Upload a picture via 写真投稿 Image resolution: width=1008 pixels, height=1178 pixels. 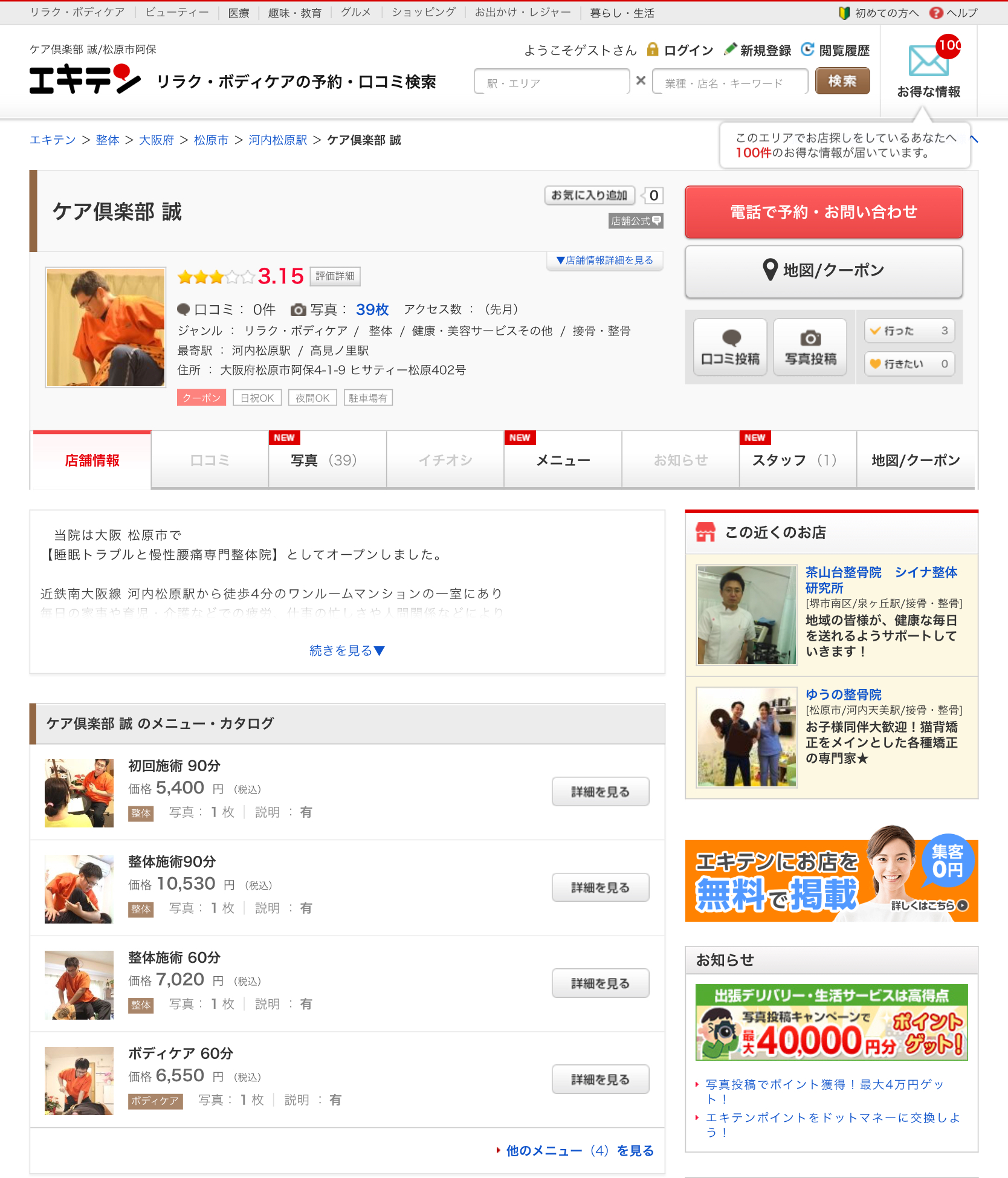tap(810, 348)
